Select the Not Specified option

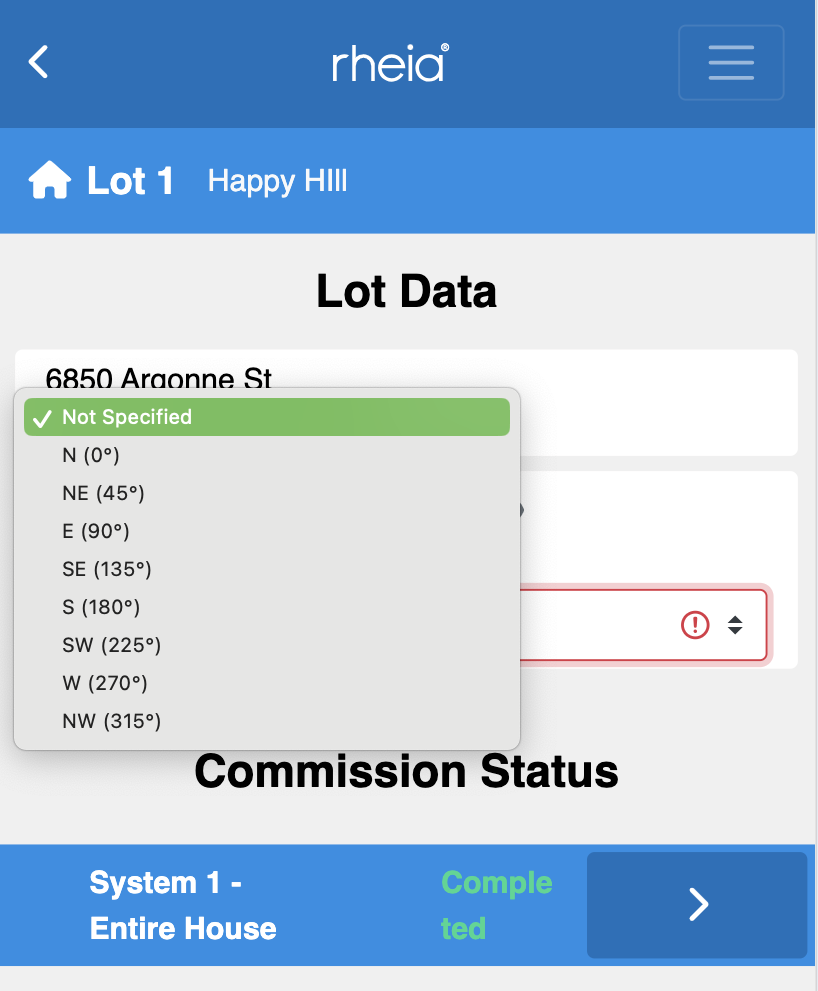click(x=267, y=417)
